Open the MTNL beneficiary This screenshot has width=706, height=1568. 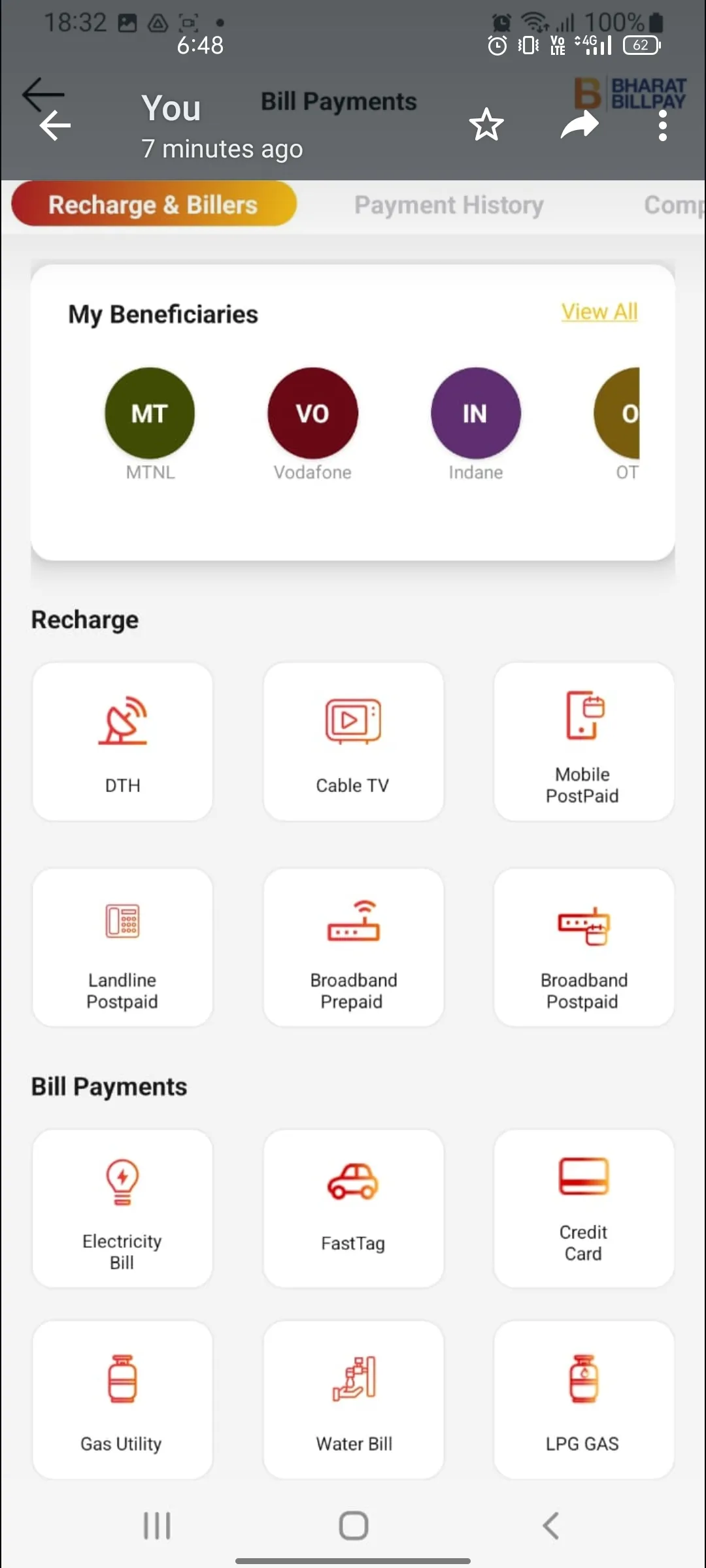tap(150, 413)
